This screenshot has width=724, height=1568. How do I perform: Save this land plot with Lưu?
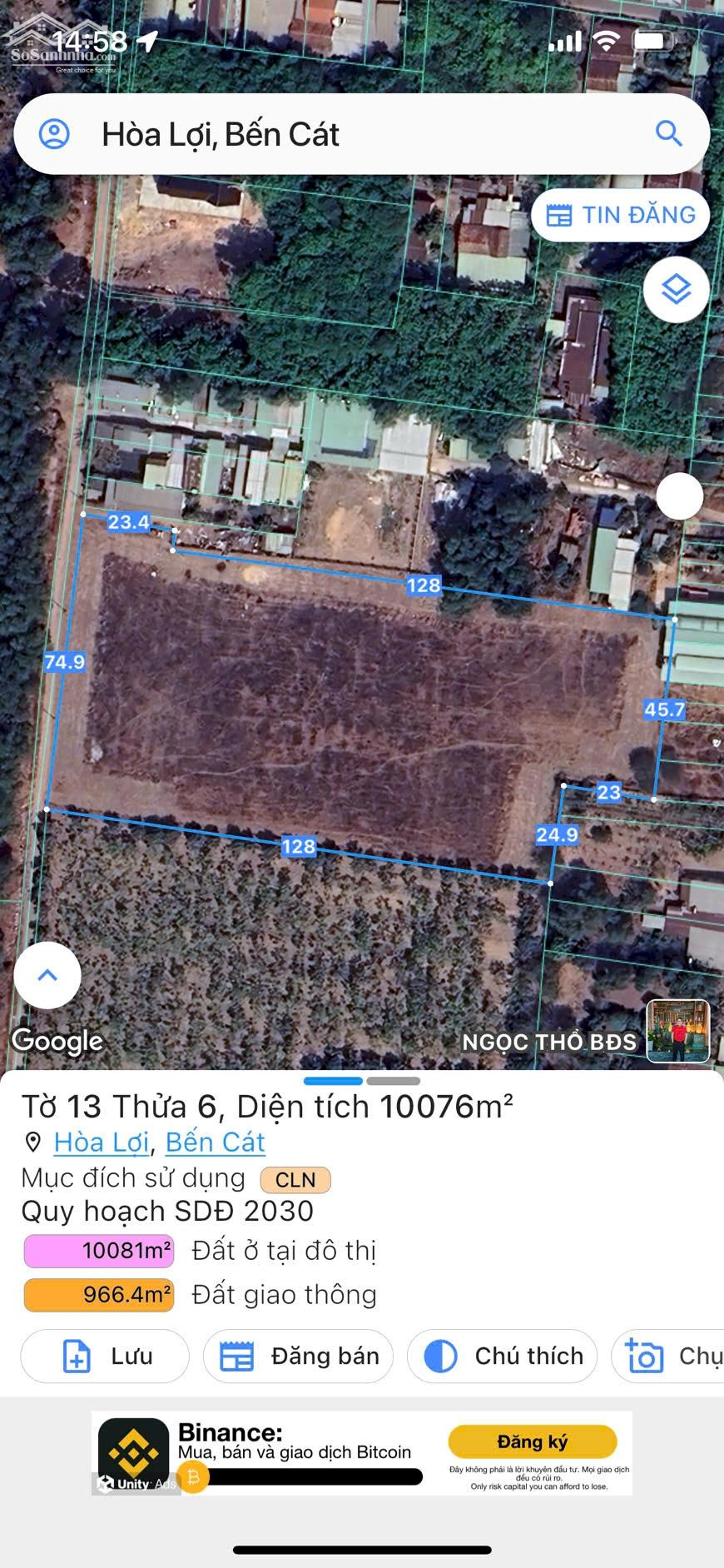click(x=105, y=1356)
